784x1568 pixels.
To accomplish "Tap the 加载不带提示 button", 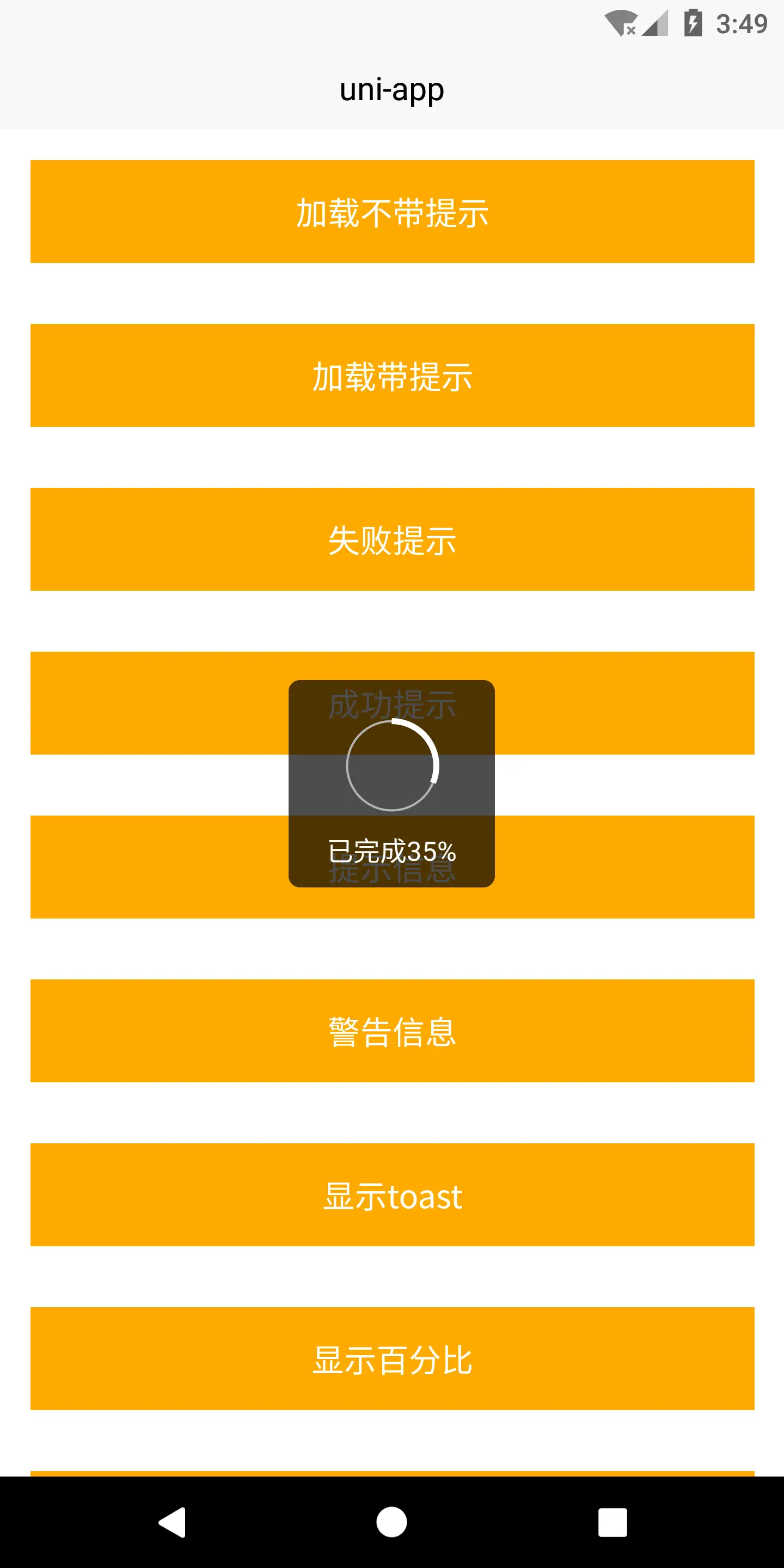I will point(392,212).
